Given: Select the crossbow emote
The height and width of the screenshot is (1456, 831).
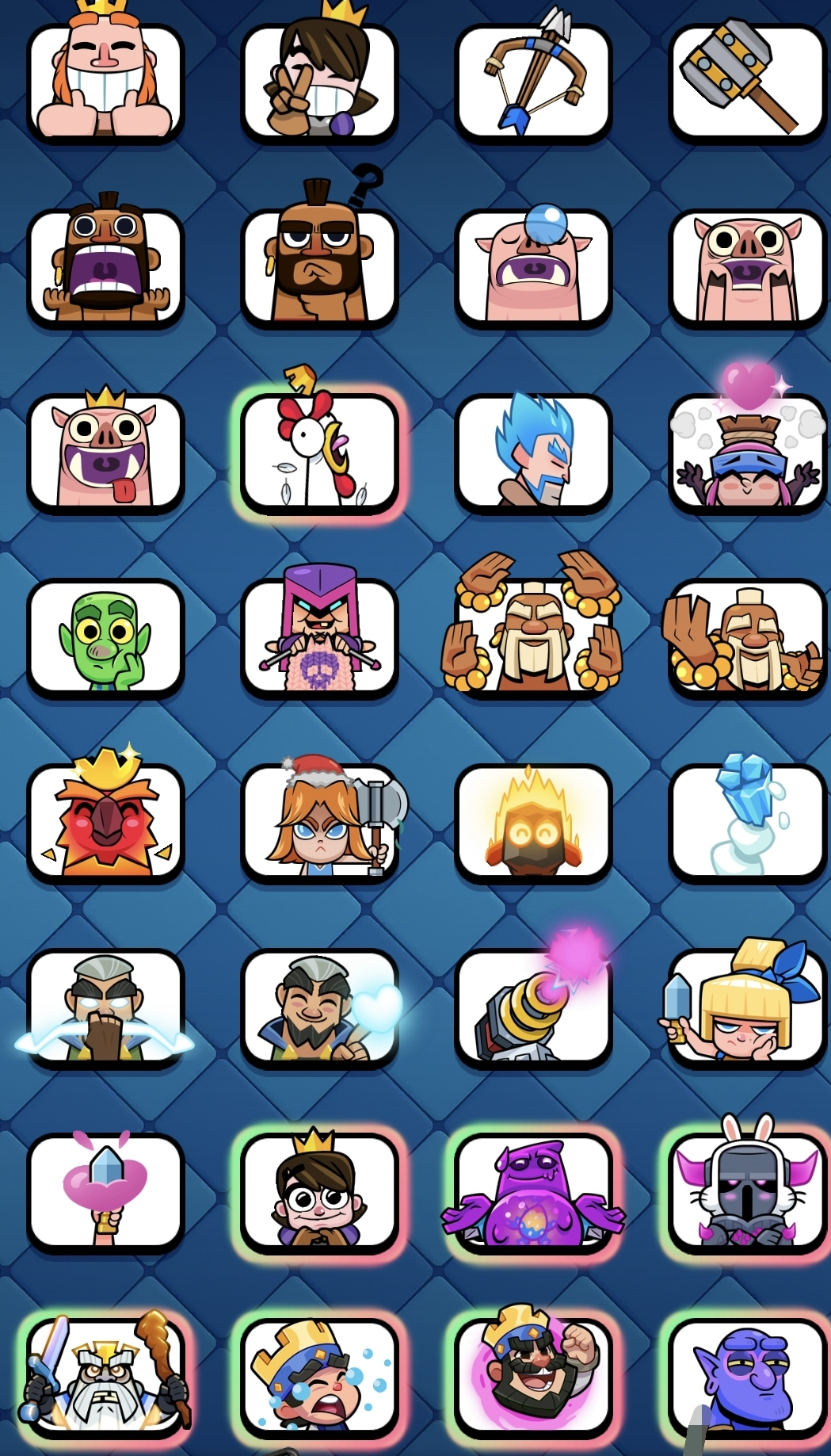Looking at the screenshot, I should click(x=533, y=82).
